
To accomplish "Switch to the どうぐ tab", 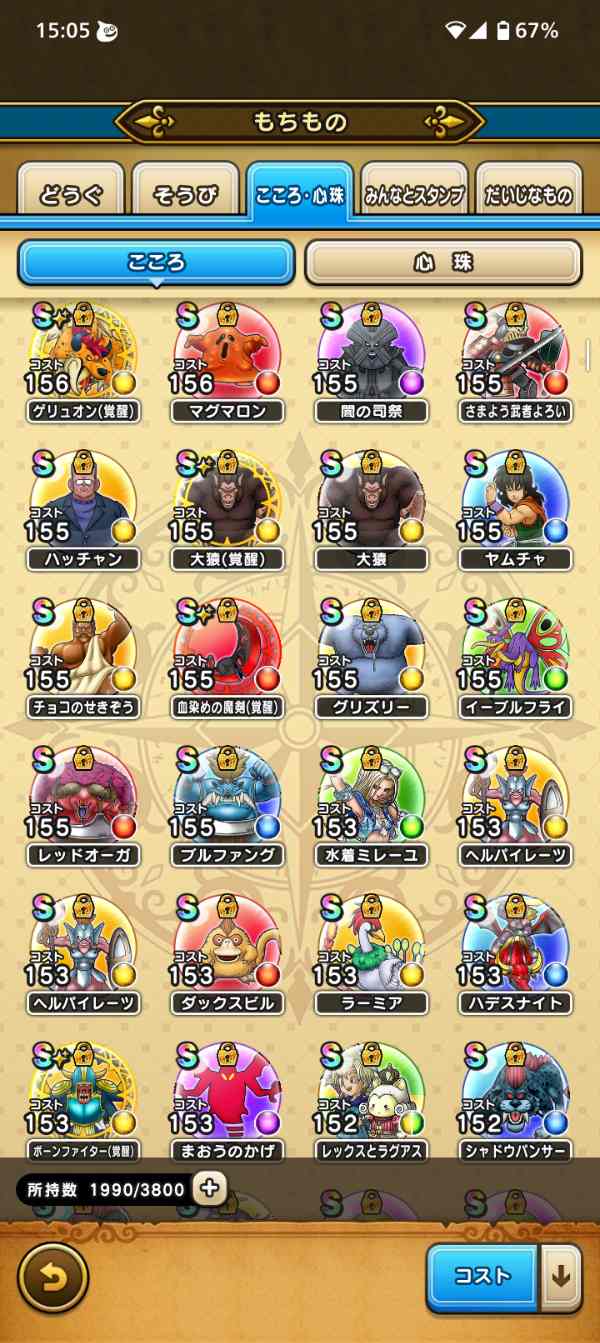I will coord(71,194).
